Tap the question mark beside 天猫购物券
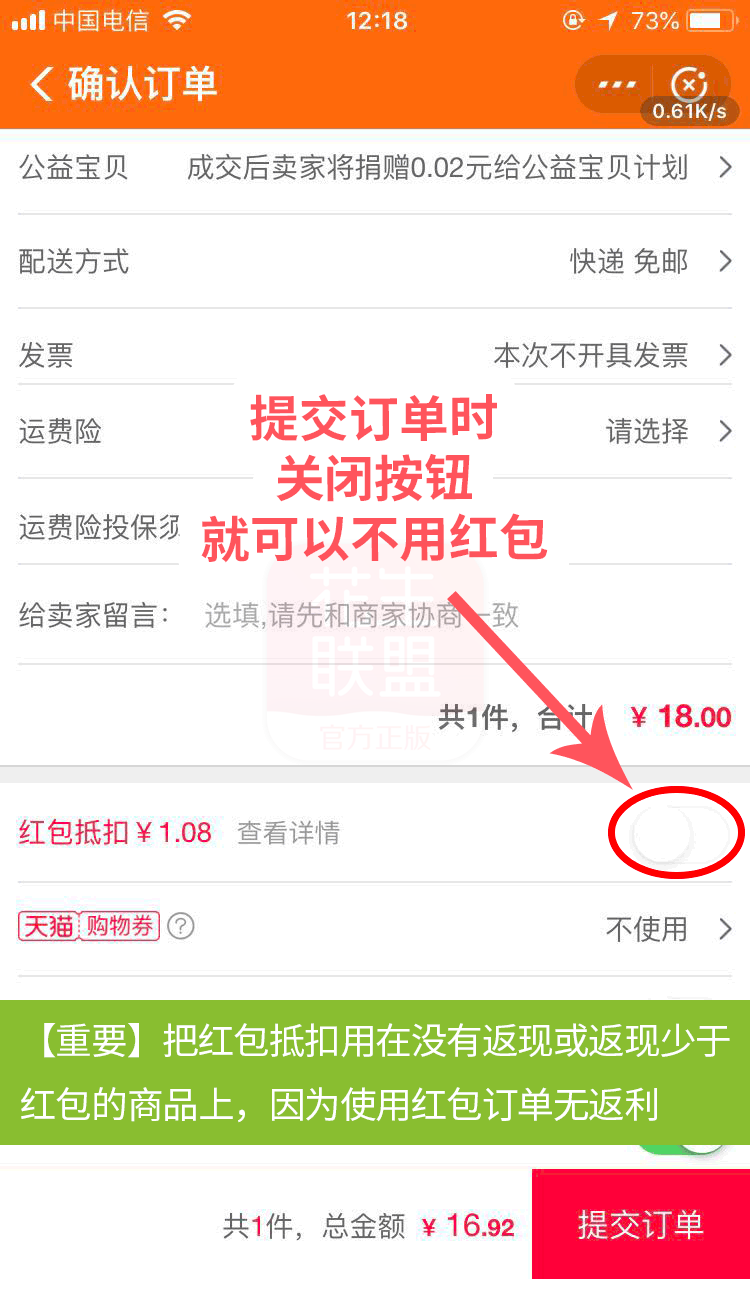The height and width of the screenshot is (1304, 750). coord(180,927)
